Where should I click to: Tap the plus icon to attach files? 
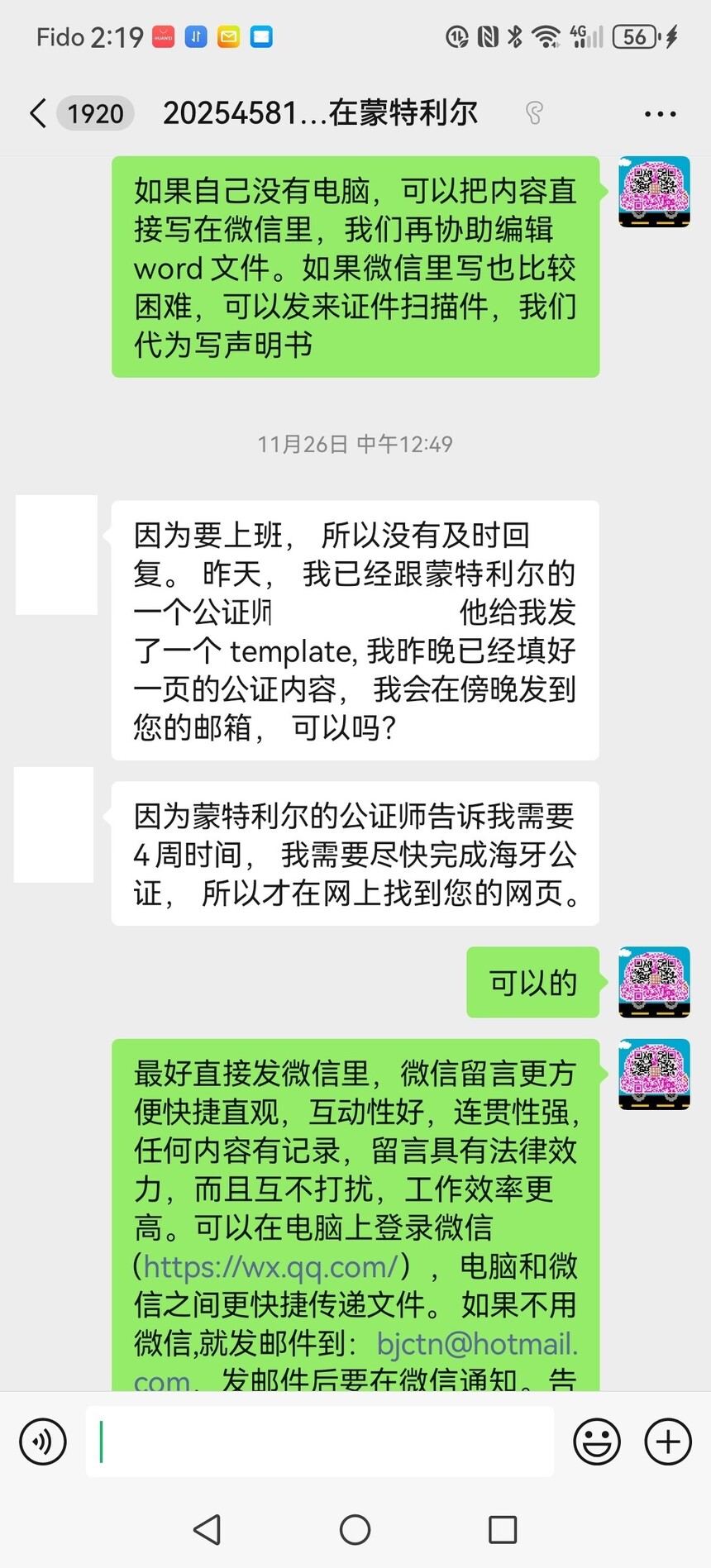[666, 1442]
